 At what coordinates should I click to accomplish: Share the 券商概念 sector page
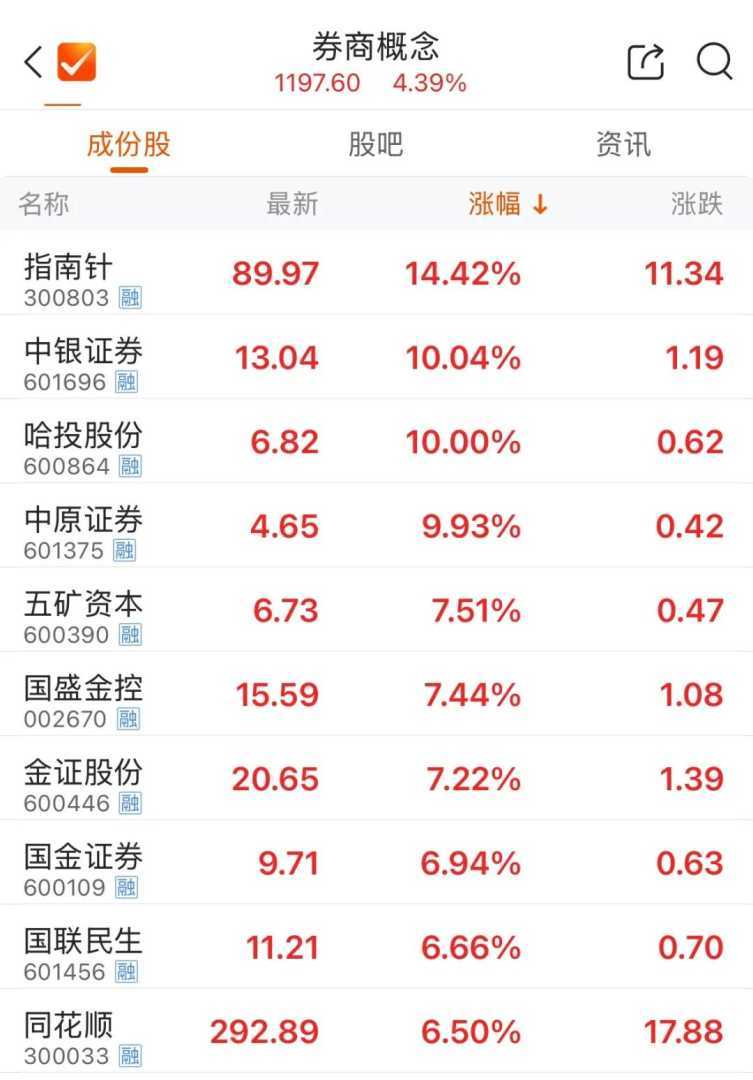(x=645, y=62)
